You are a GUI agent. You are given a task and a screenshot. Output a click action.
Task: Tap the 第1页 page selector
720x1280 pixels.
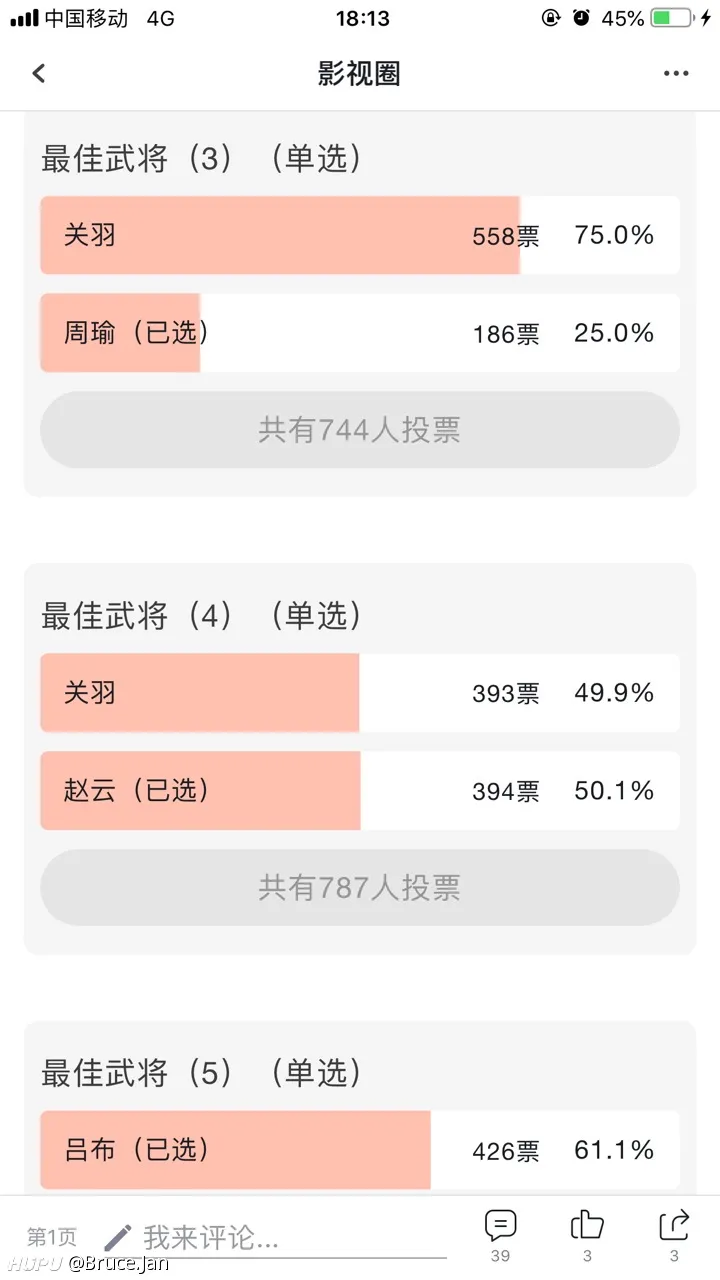[50, 1235]
